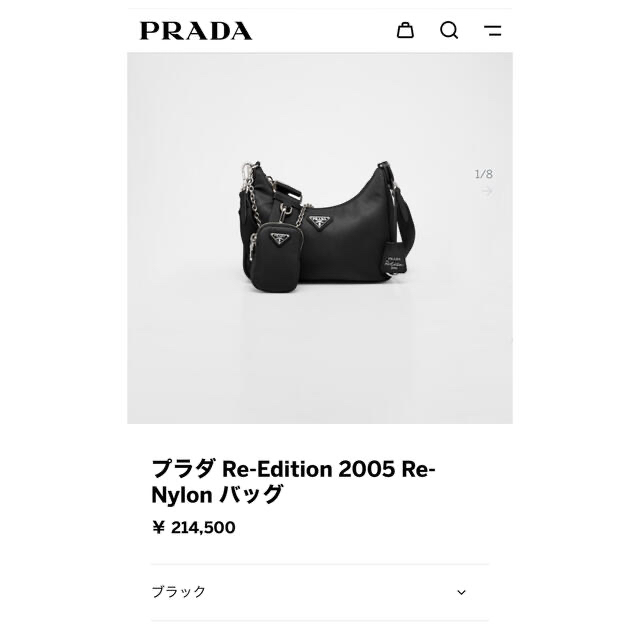The height and width of the screenshot is (640, 640).
Task: Open the shopping bag
Action: 405,30
